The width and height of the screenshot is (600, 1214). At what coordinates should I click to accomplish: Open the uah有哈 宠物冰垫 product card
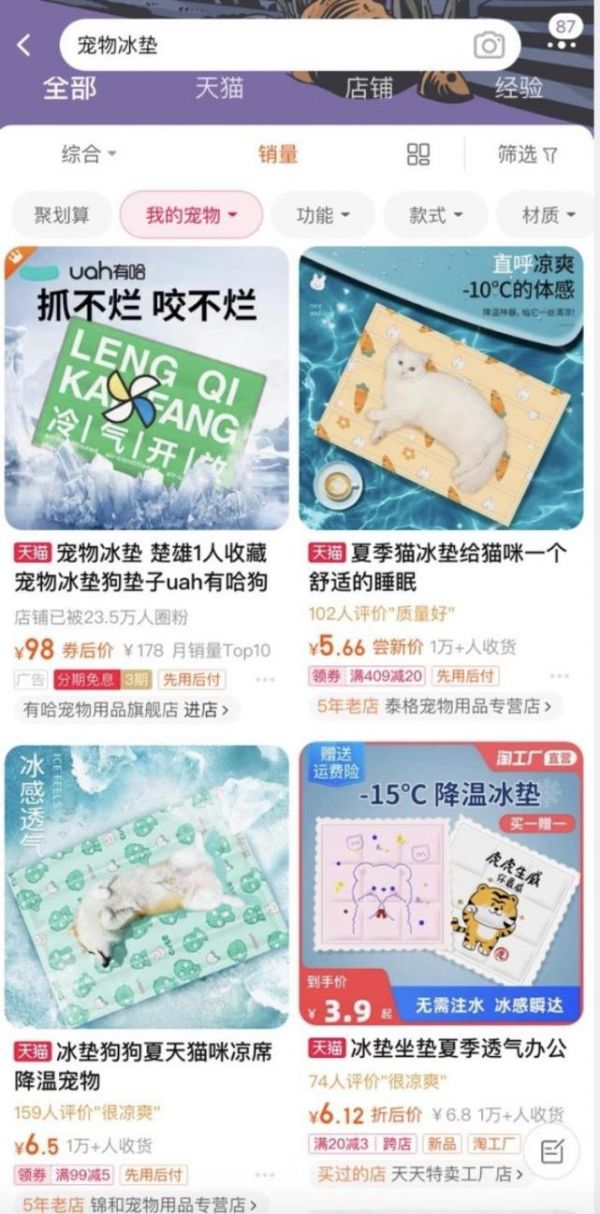tap(146, 388)
